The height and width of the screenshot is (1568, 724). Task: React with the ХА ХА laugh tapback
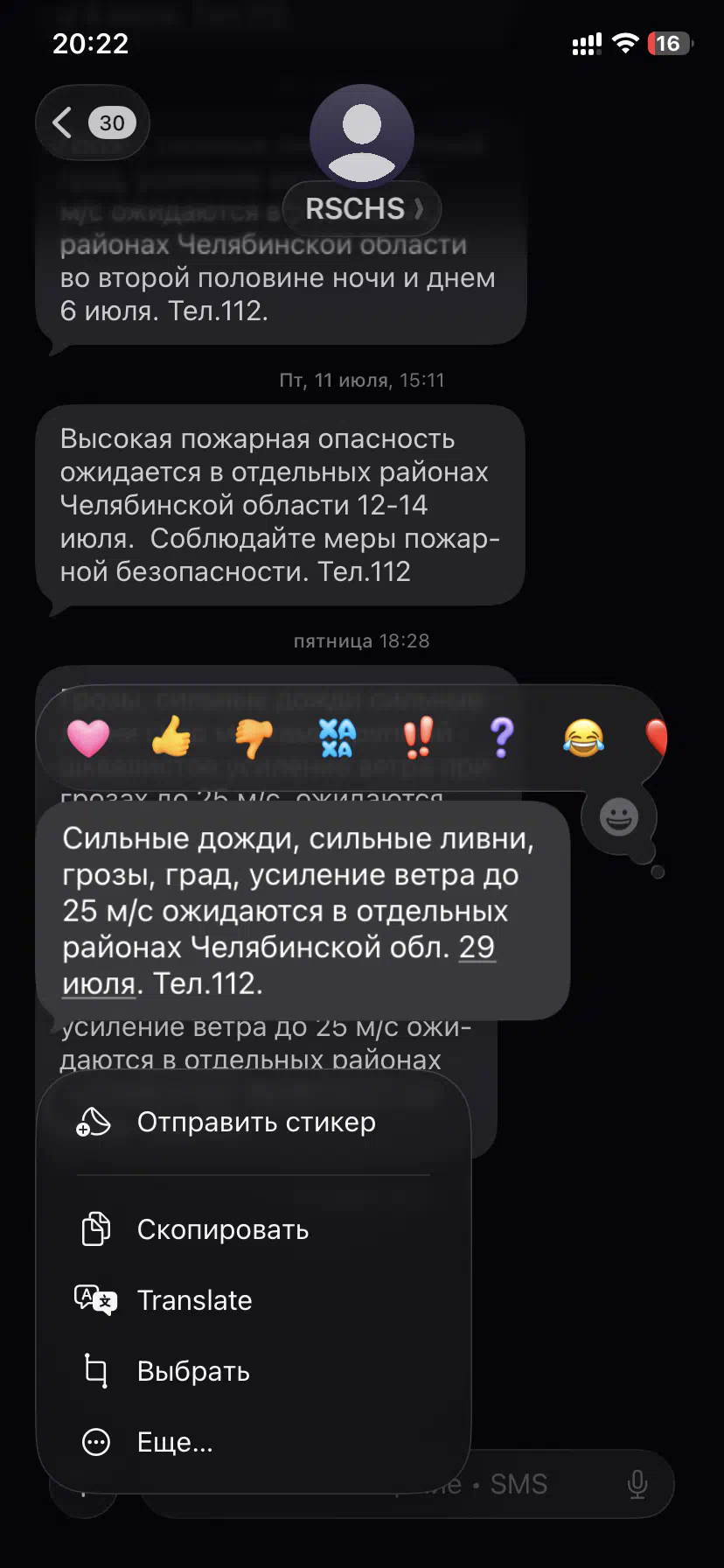pyautogui.click(x=338, y=738)
